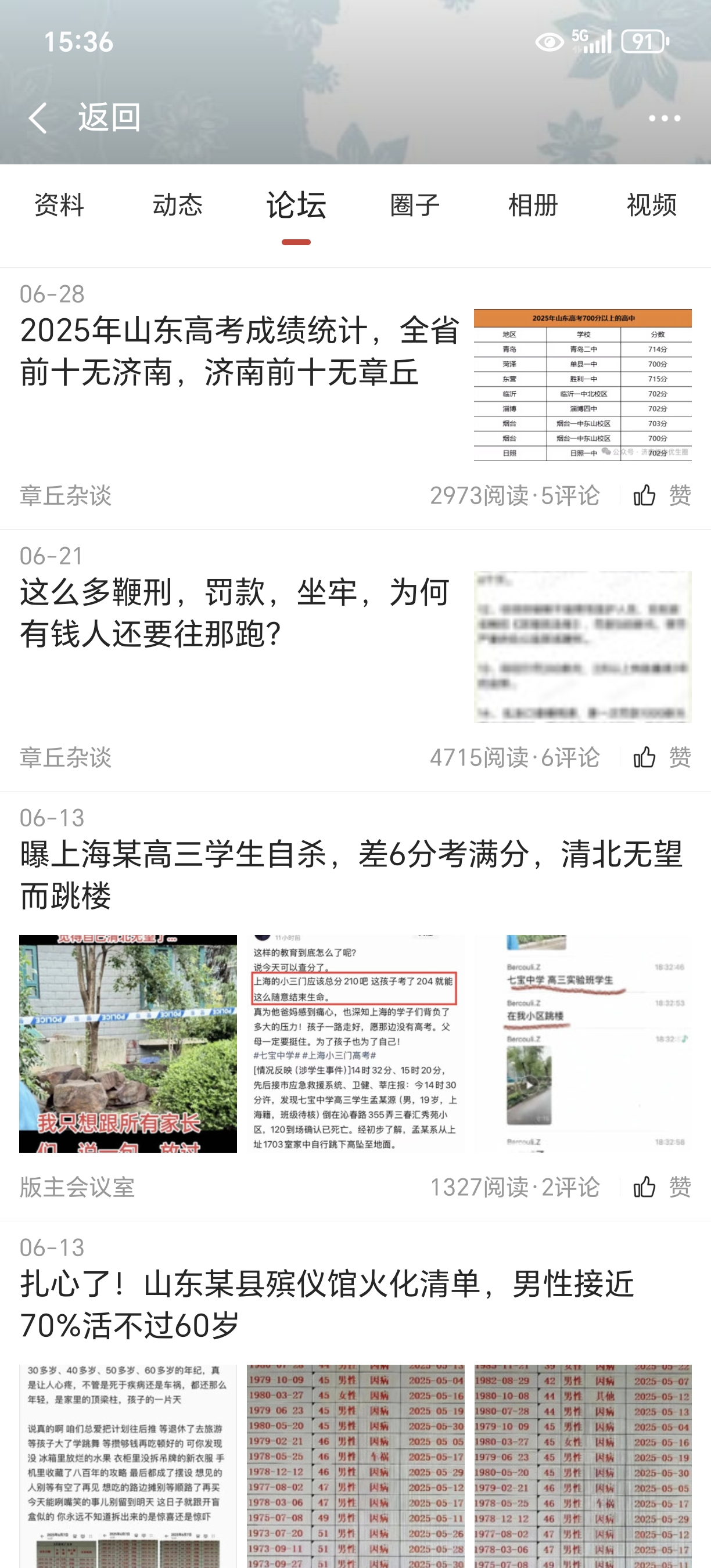
Task: View the 高考700分 table thumbnail
Action: pos(583,384)
